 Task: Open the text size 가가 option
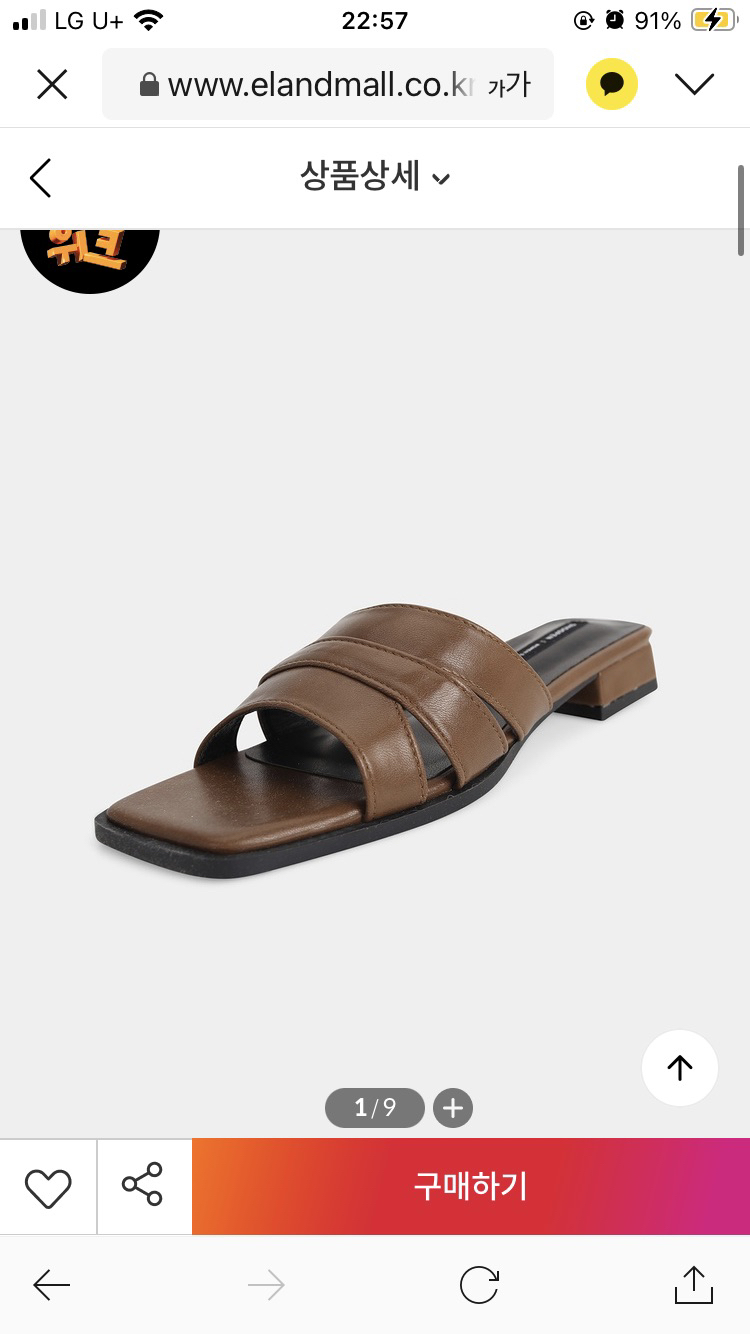(x=509, y=85)
